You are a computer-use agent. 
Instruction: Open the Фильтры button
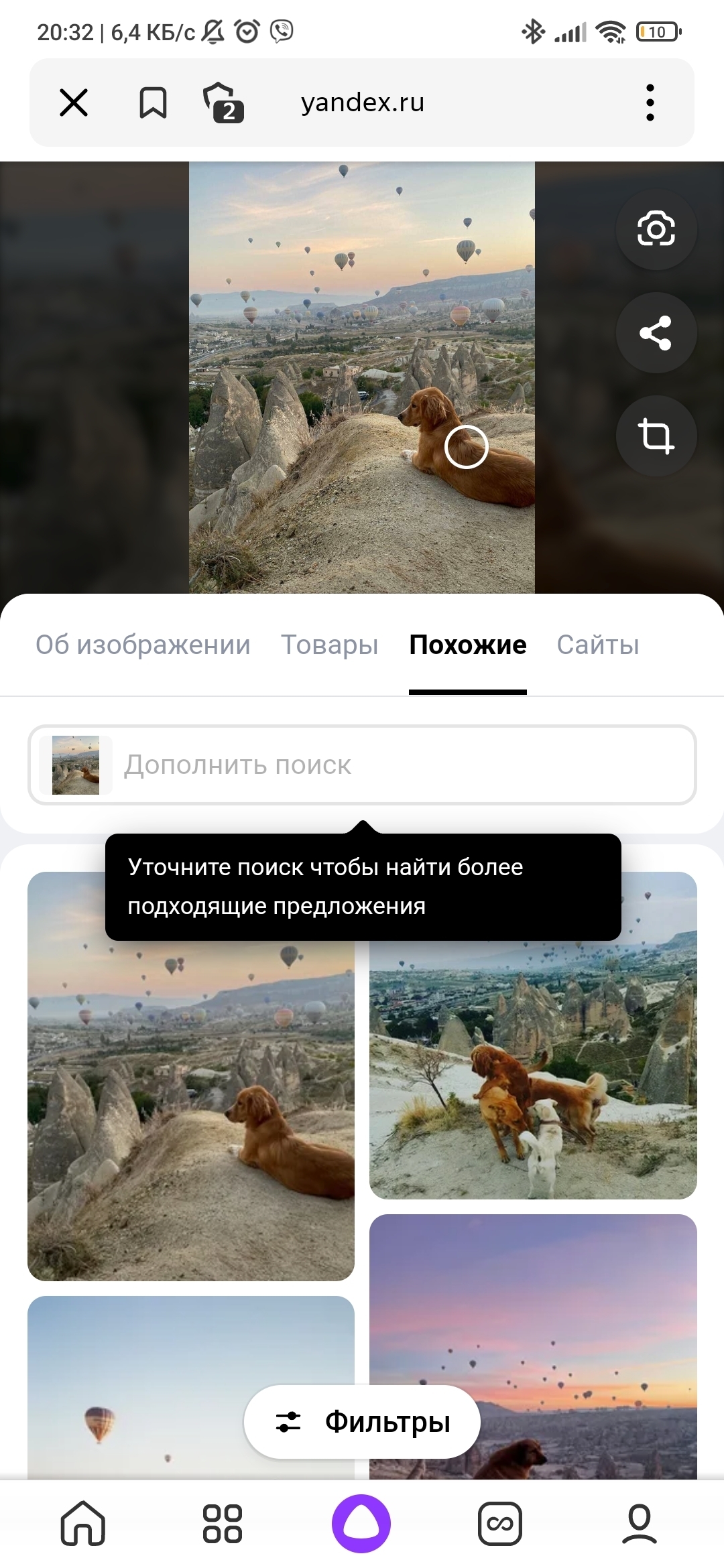point(362,1421)
